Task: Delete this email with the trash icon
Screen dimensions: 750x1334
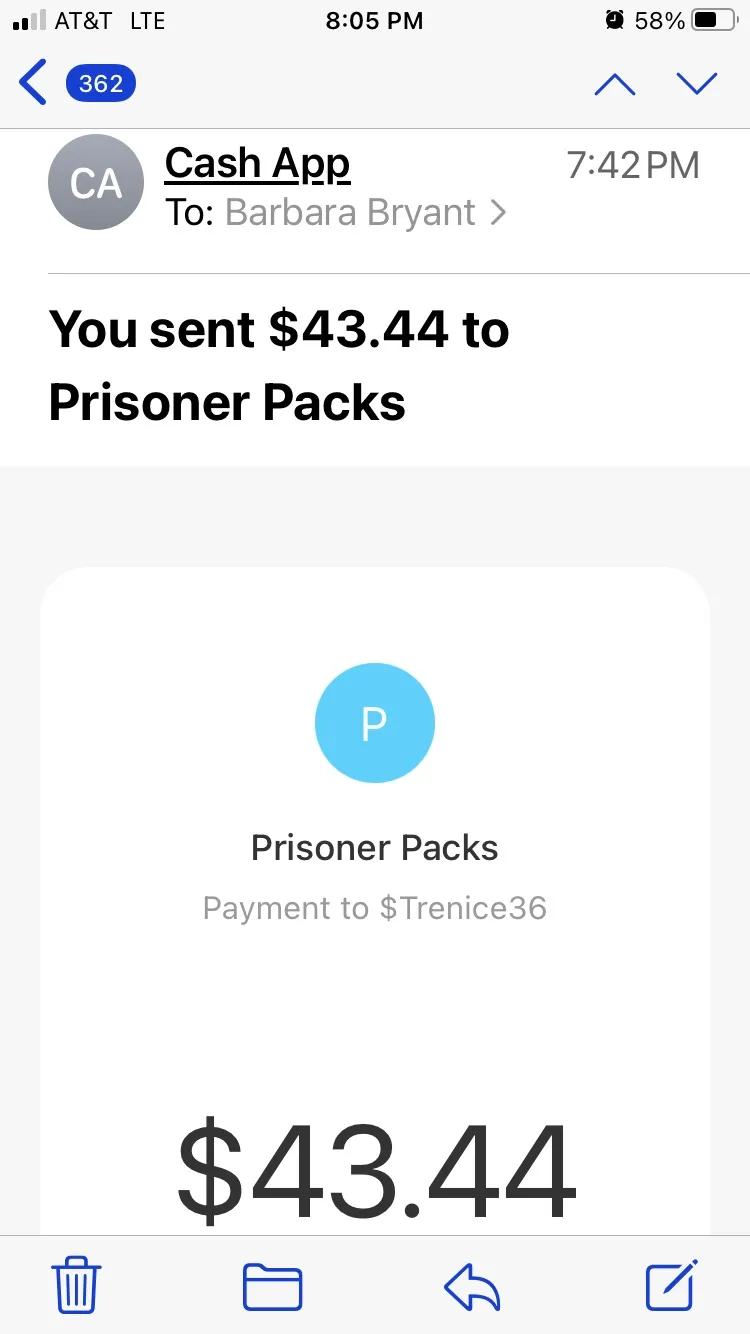Action: (x=76, y=1285)
